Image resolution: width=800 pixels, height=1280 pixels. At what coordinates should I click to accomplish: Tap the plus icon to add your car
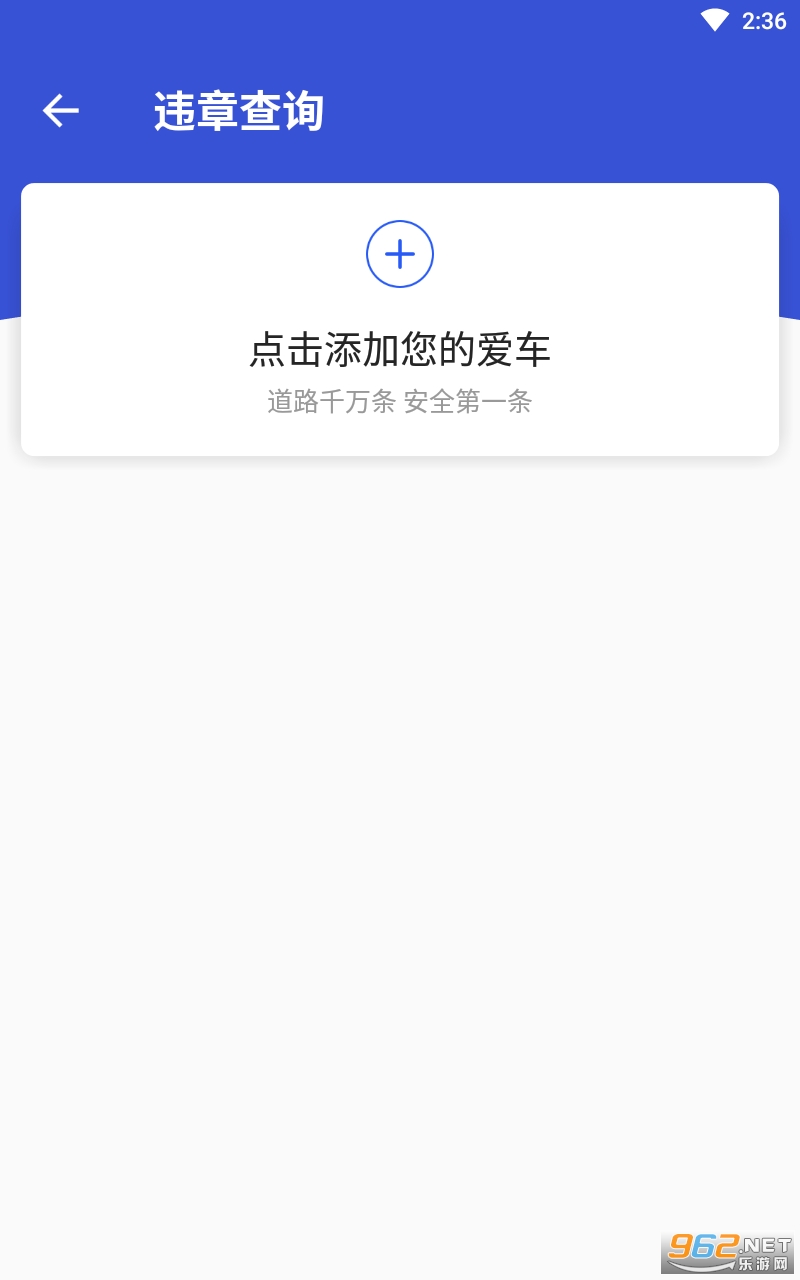point(400,254)
